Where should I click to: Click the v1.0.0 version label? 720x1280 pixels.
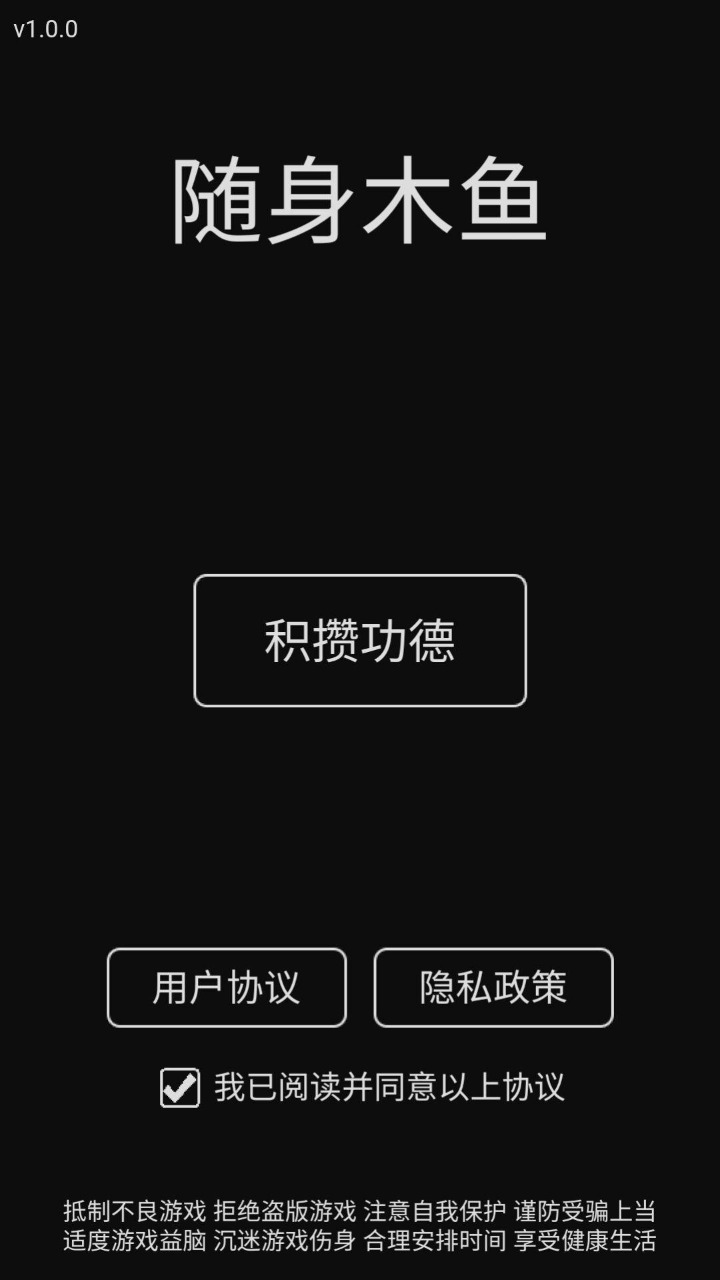pos(44,30)
